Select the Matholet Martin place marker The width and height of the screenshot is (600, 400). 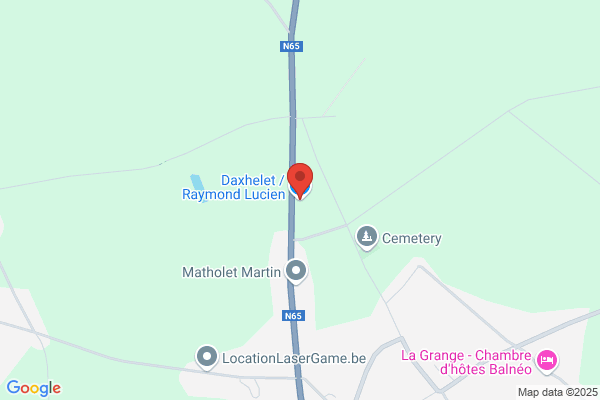point(296,271)
